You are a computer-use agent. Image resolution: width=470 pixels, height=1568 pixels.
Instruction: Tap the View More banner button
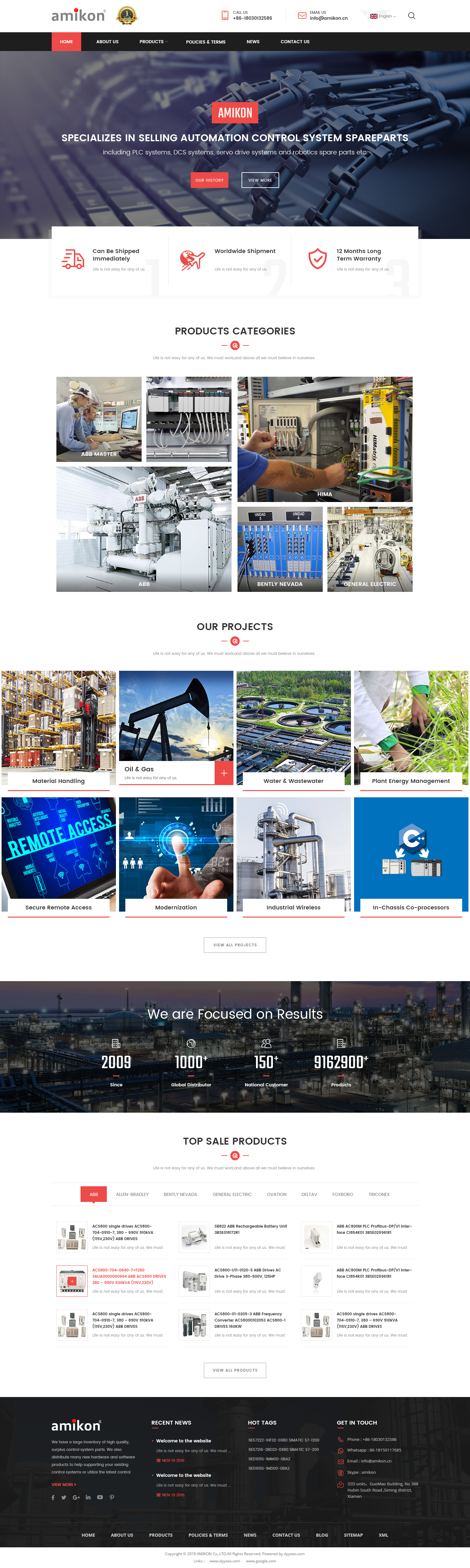260,180
